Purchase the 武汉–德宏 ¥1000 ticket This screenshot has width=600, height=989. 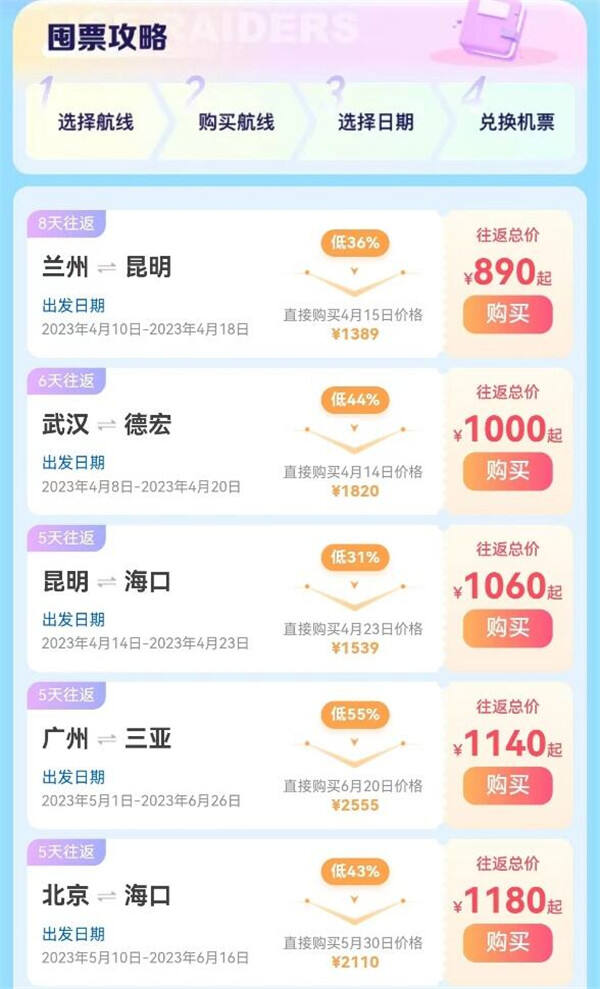(x=507, y=471)
